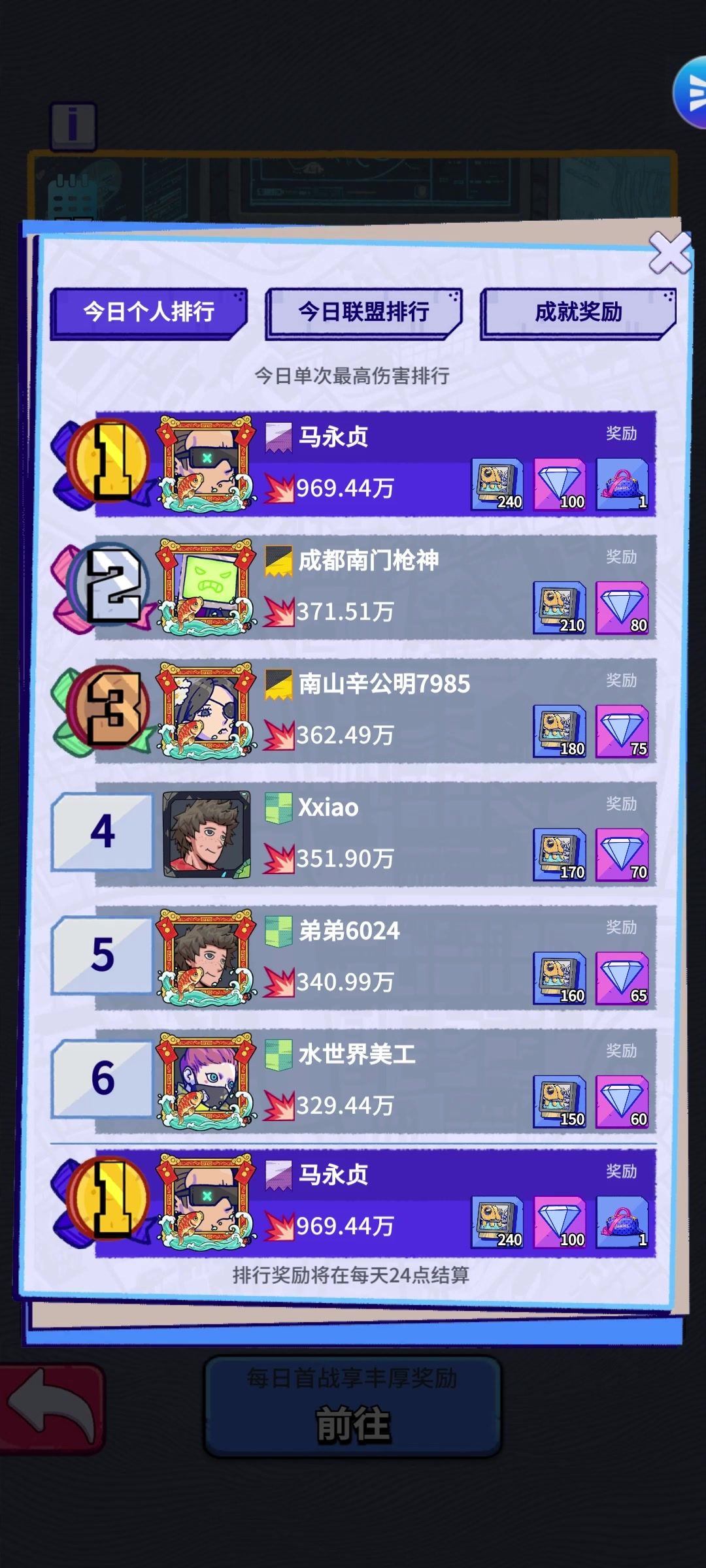
Task: Select the 今日个人排行 tab
Action: point(149,312)
